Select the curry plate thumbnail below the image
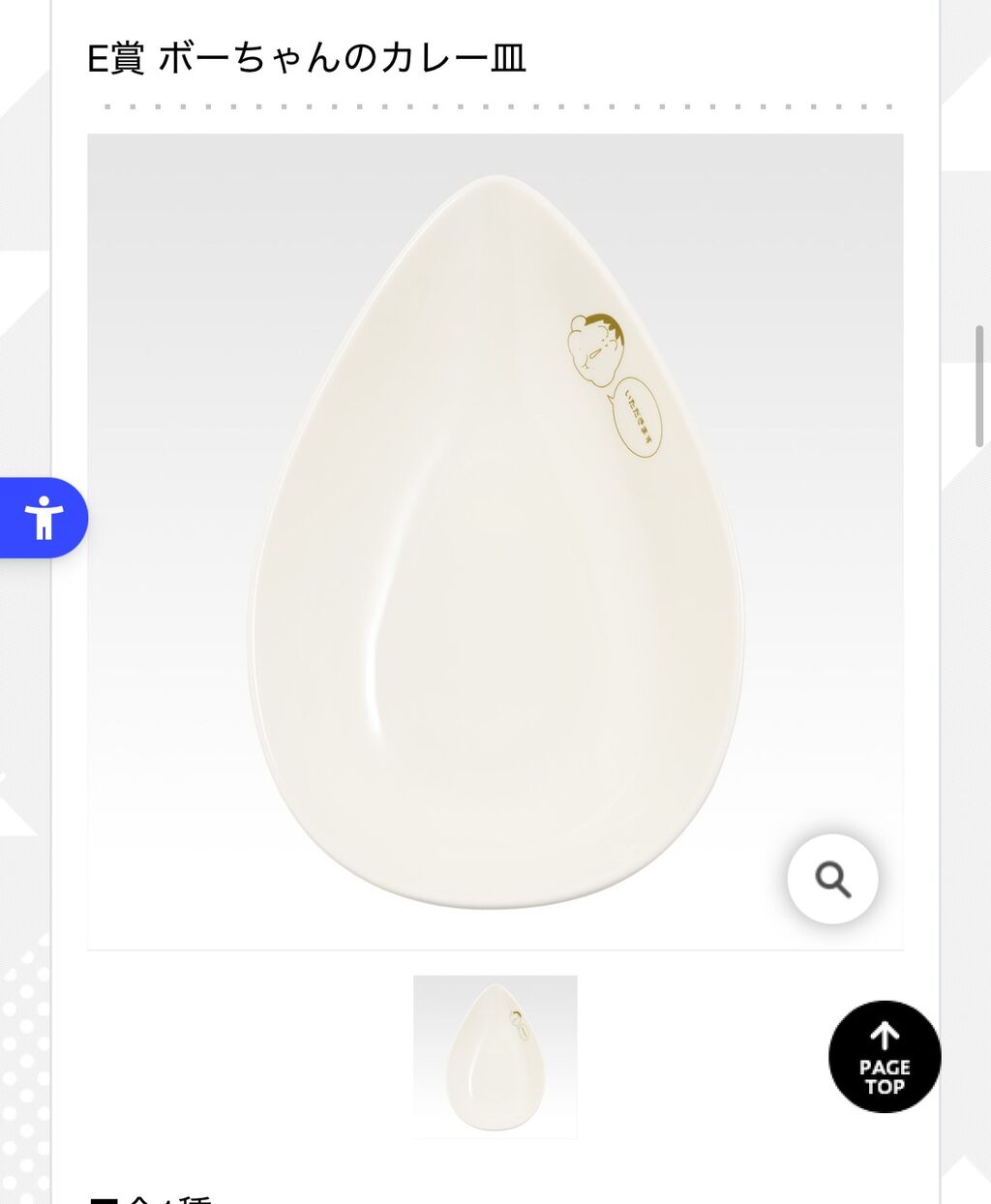 click(x=495, y=1056)
